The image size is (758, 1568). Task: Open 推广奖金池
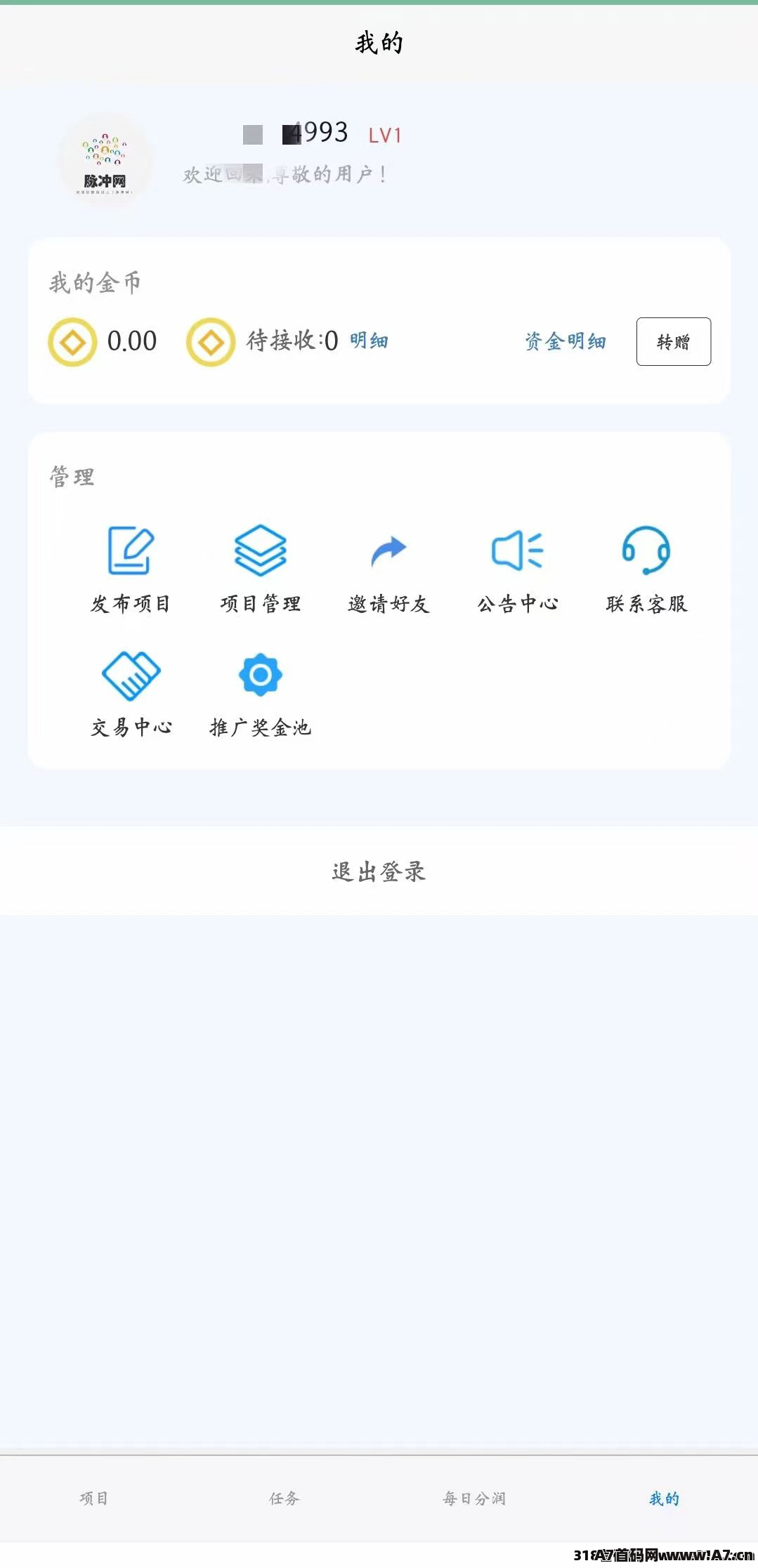coord(260,694)
